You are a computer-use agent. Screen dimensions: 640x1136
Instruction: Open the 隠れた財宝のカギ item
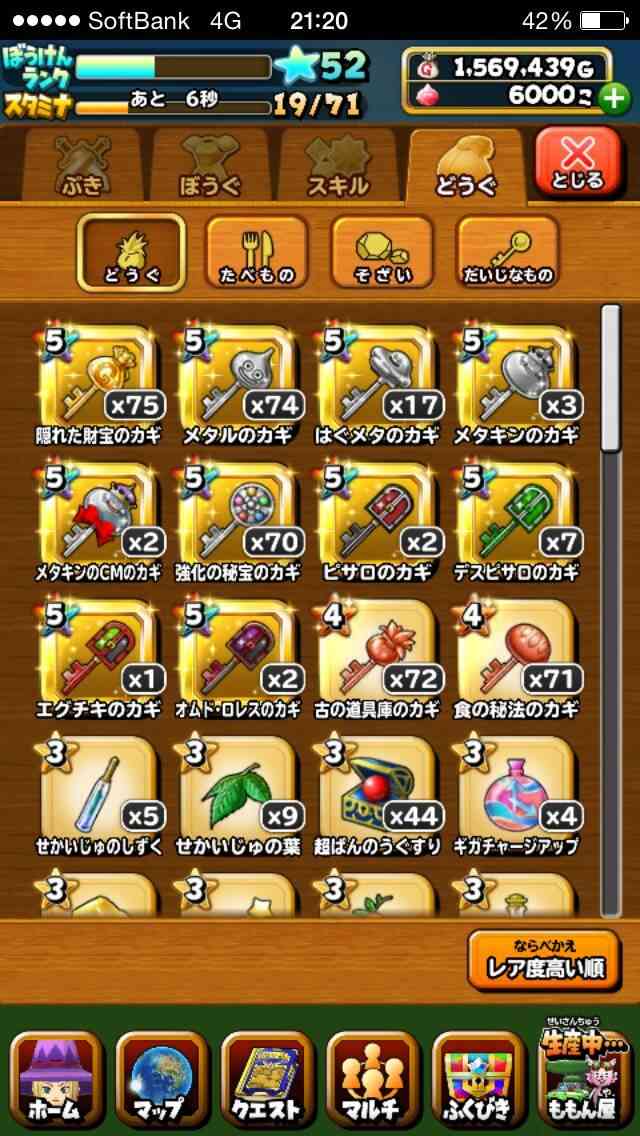[x=98, y=385]
